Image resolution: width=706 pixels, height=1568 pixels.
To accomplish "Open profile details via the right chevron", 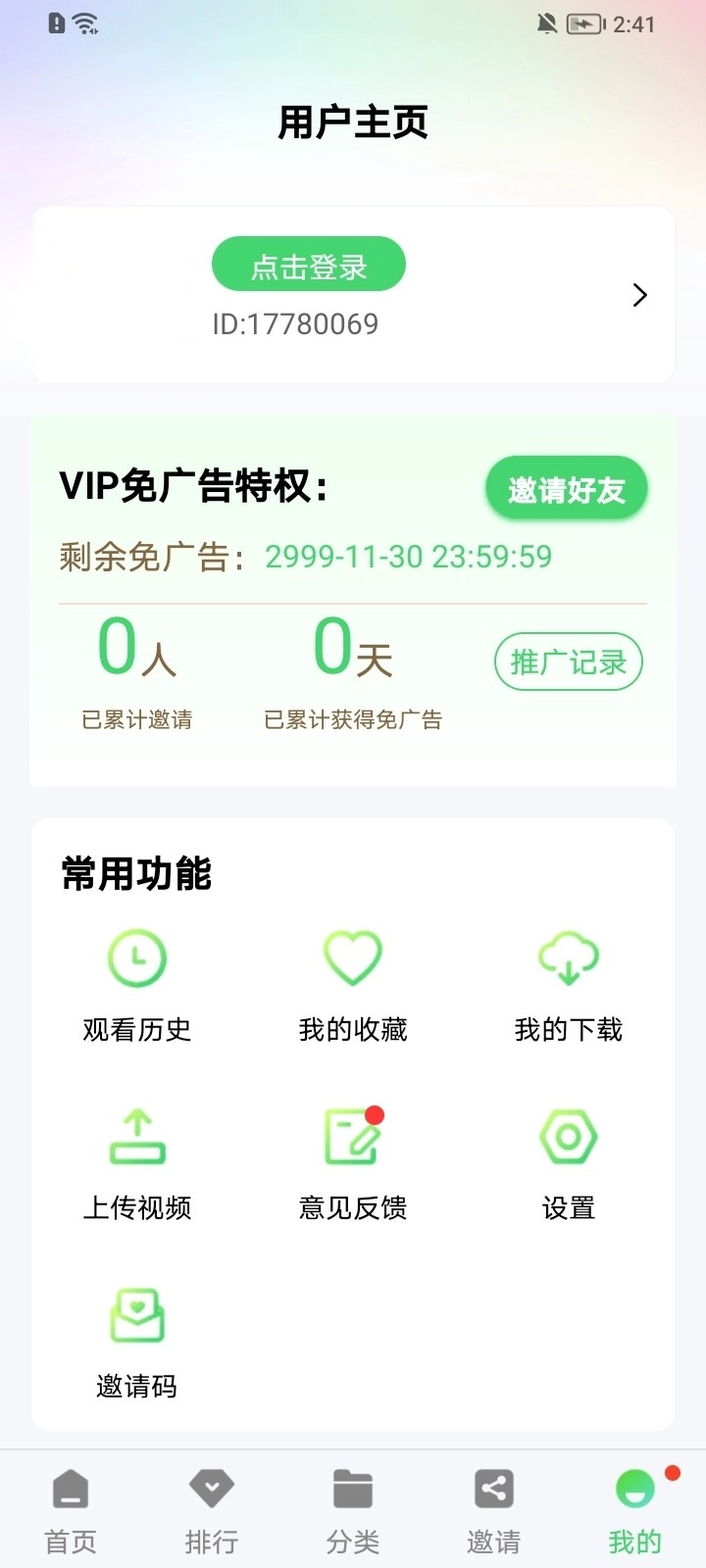I will pyautogui.click(x=640, y=295).
